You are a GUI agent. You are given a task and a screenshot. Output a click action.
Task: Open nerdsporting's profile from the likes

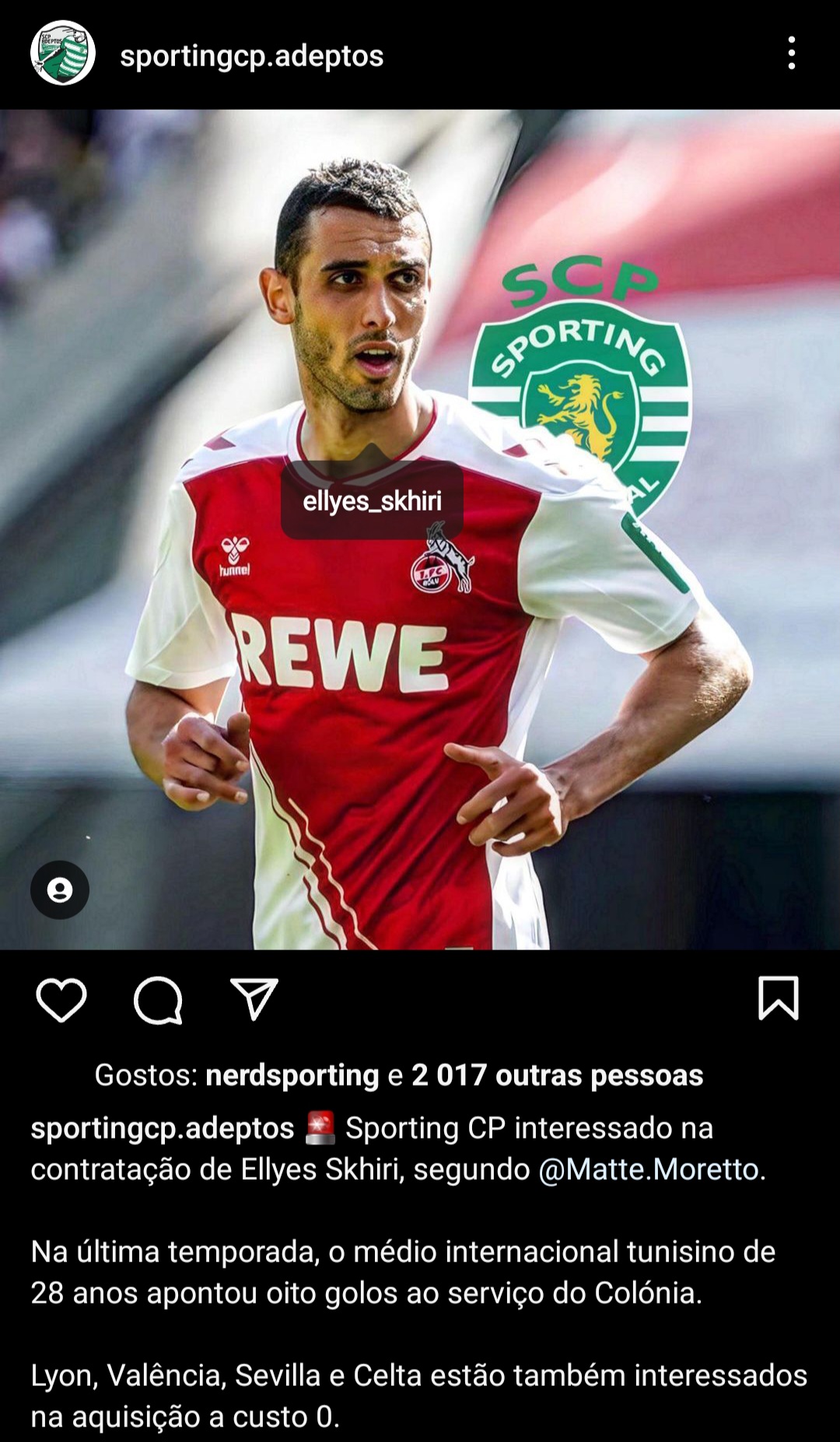click(x=292, y=1075)
